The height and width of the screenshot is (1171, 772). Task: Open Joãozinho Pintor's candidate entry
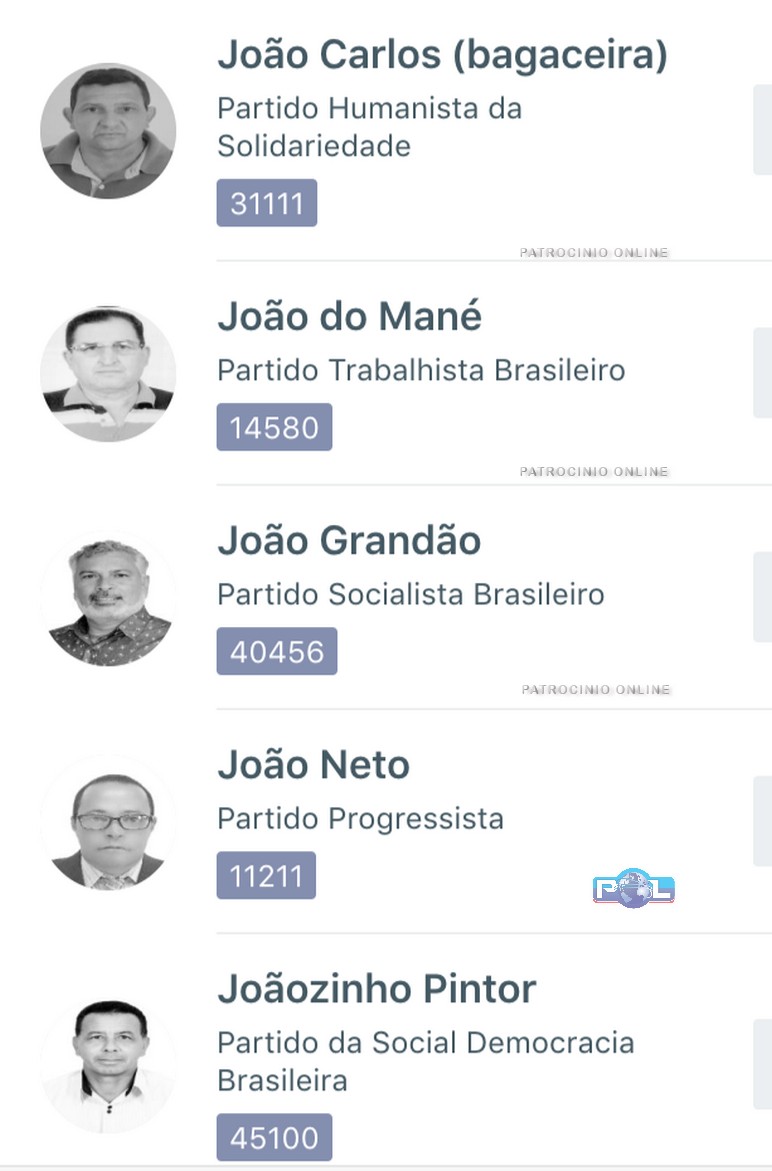(x=376, y=989)
